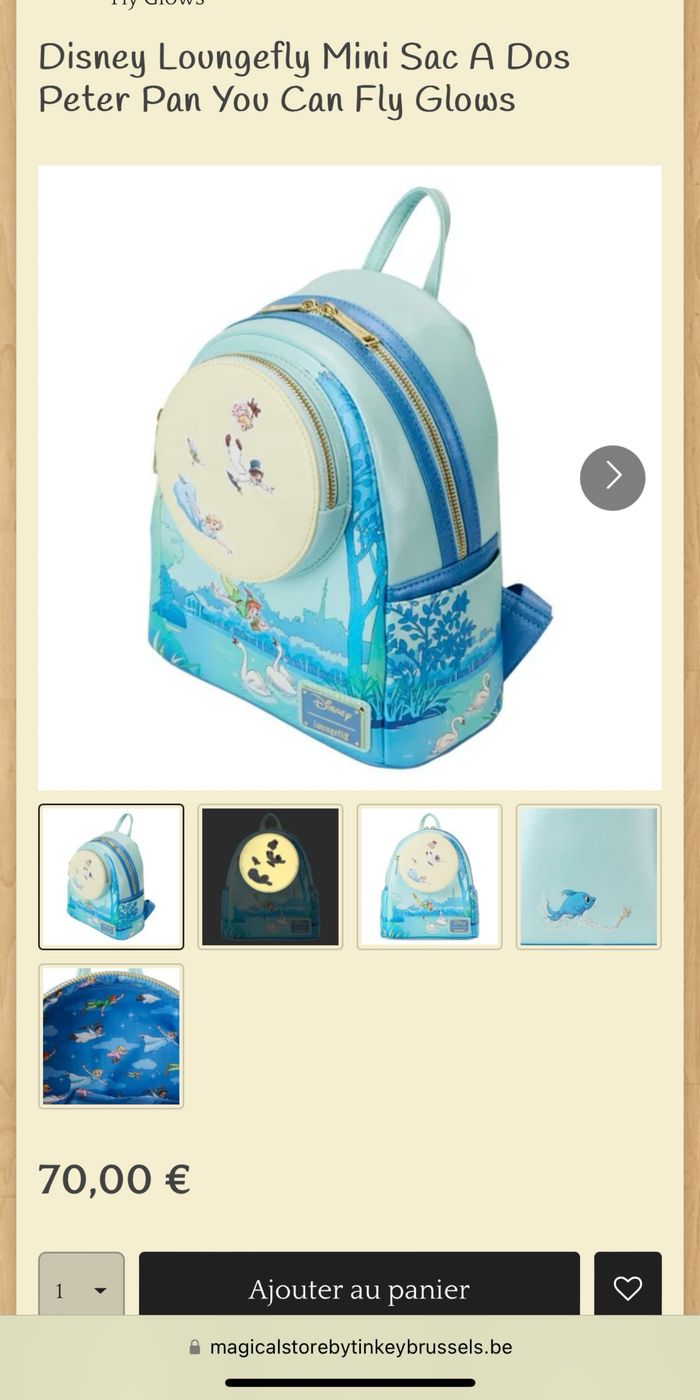Open the quantity dropdown

[x=81, y=1289]
